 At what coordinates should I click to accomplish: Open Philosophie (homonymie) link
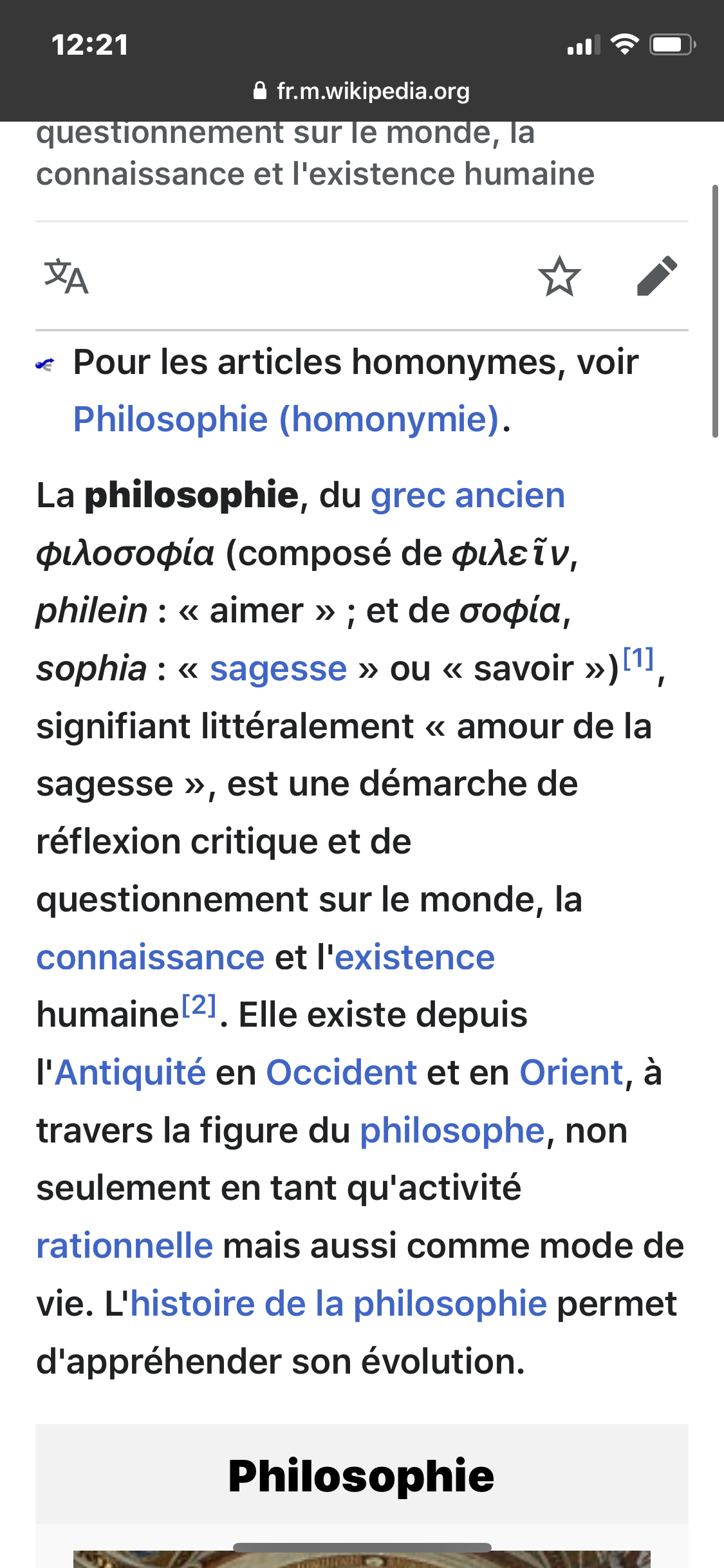coord(286,420)
